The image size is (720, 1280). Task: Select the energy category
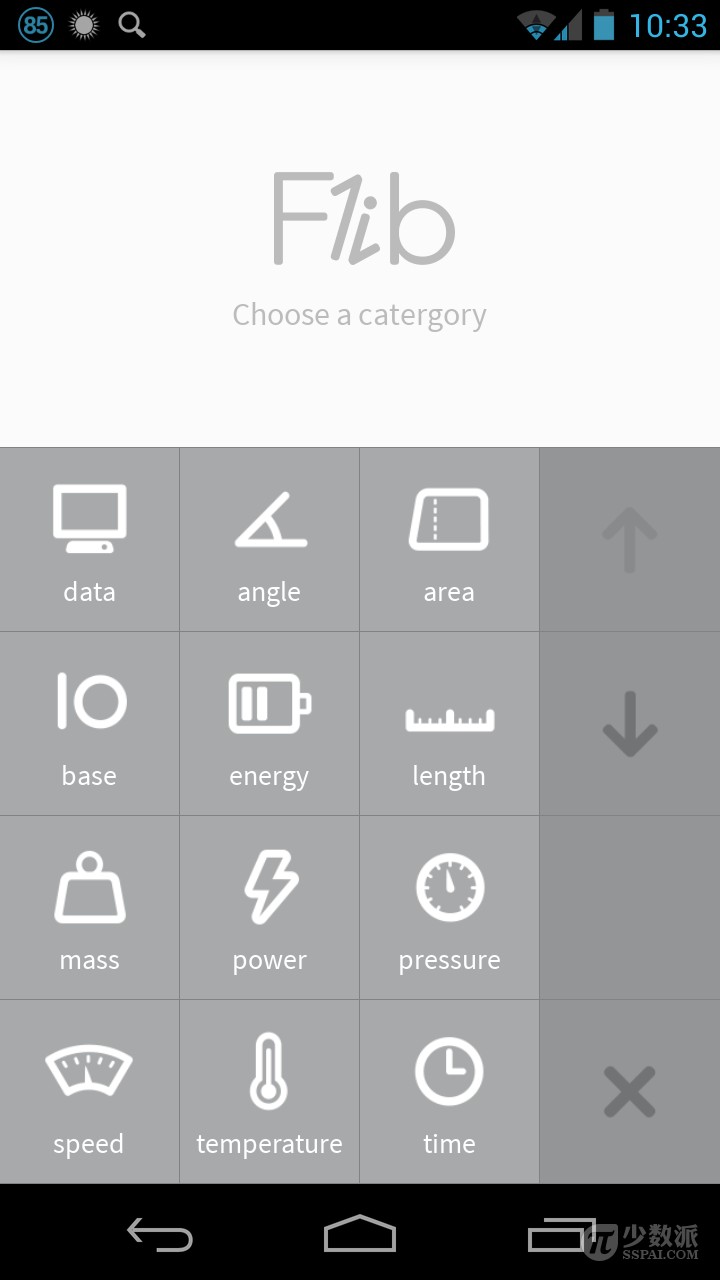click(270, 724)
